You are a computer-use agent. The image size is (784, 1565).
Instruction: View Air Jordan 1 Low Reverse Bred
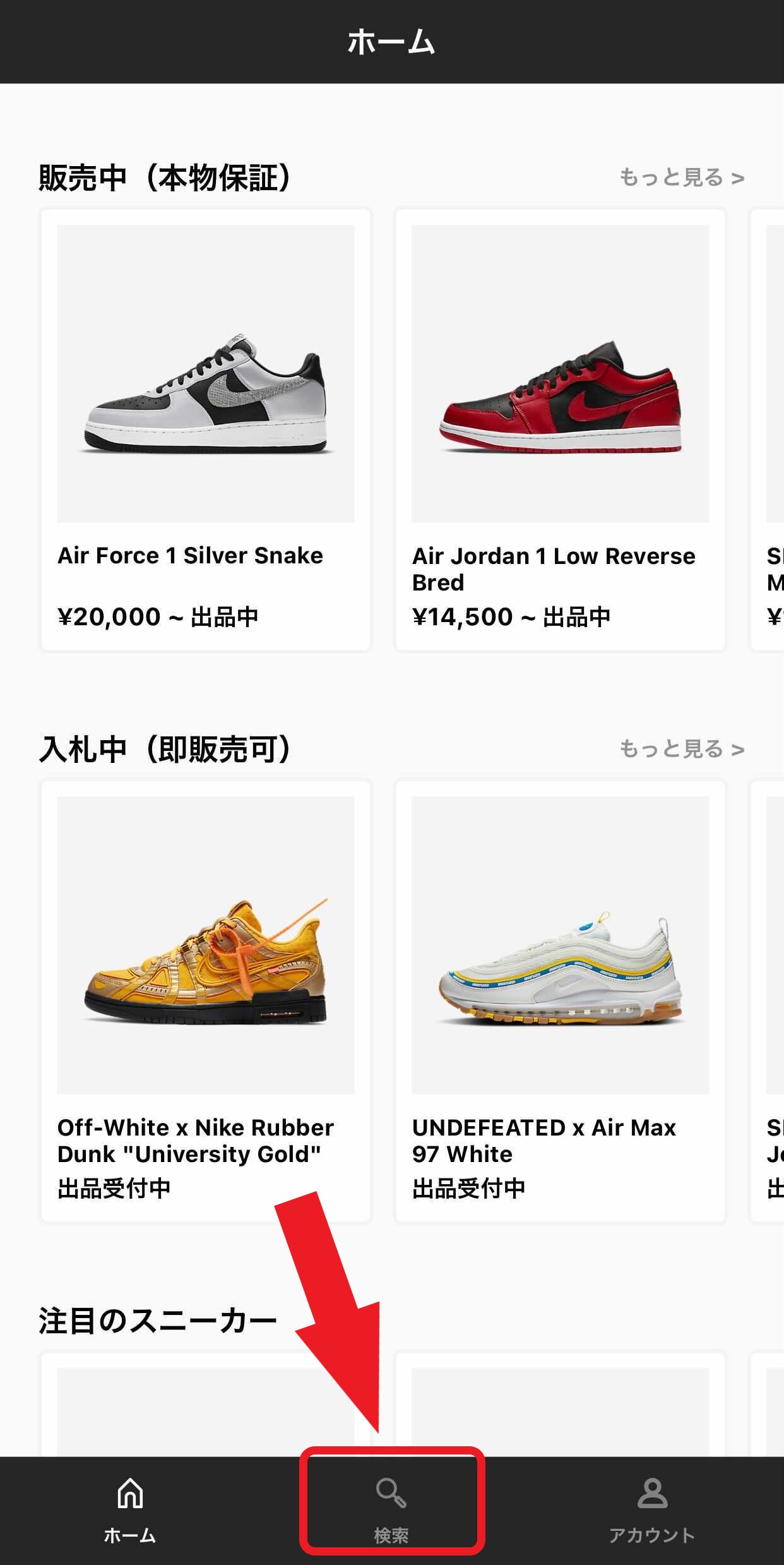coord(560,429)
